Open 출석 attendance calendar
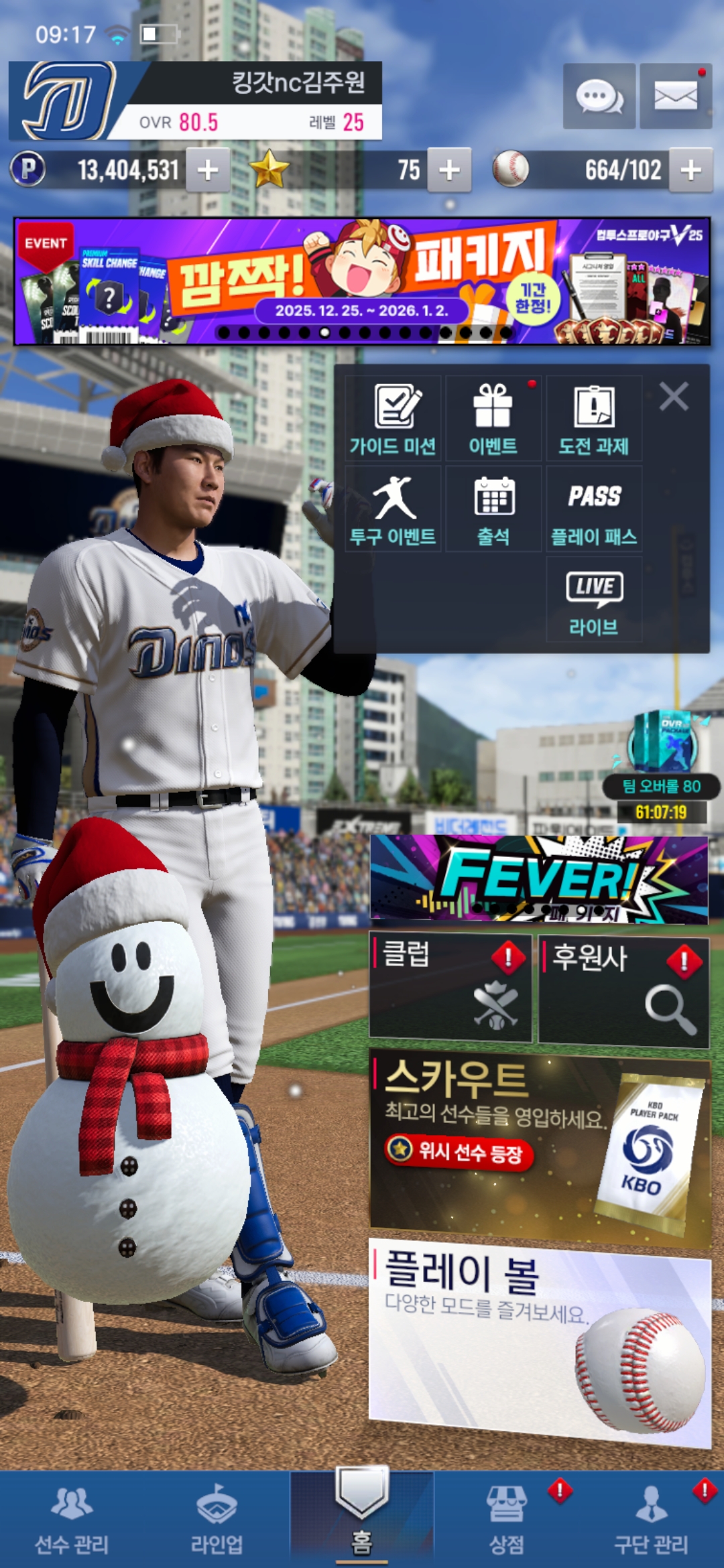The width and height of the screenshot is (724, 1568). [493, 509]
